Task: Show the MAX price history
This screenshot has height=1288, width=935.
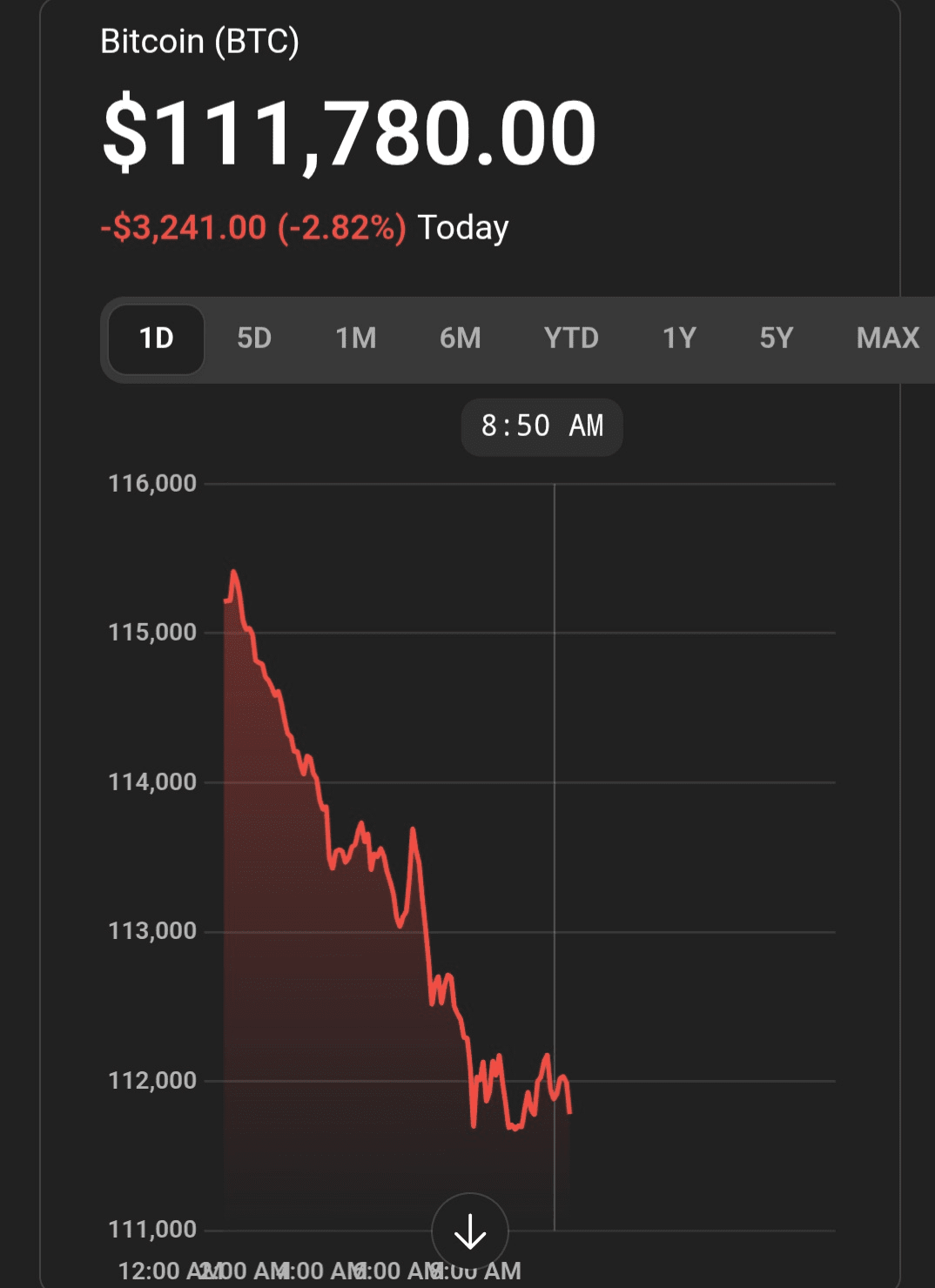Action: (x=887, y=339)
